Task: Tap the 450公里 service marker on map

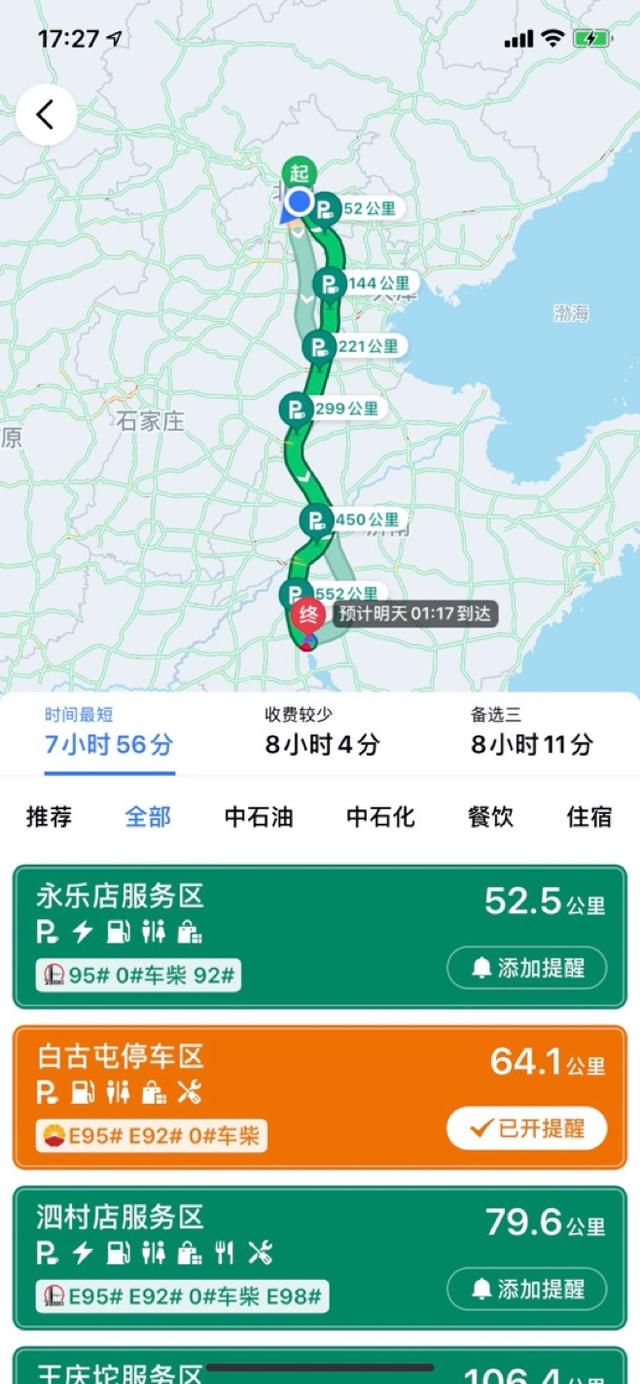Action: click(x=317, y=521)
